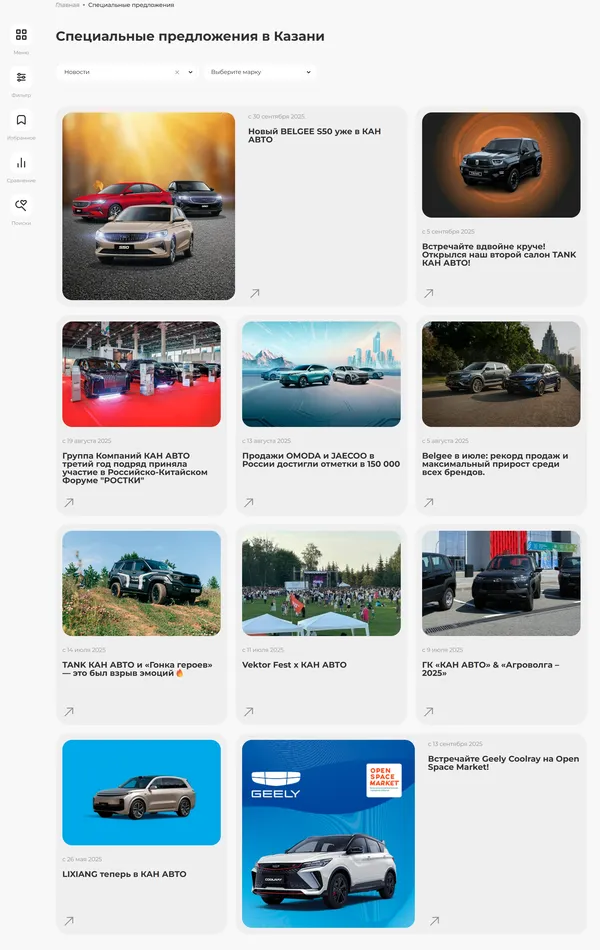Clear the Новости filter selection
This screenshot has width=600, height=950.
(x=177, y=72)
